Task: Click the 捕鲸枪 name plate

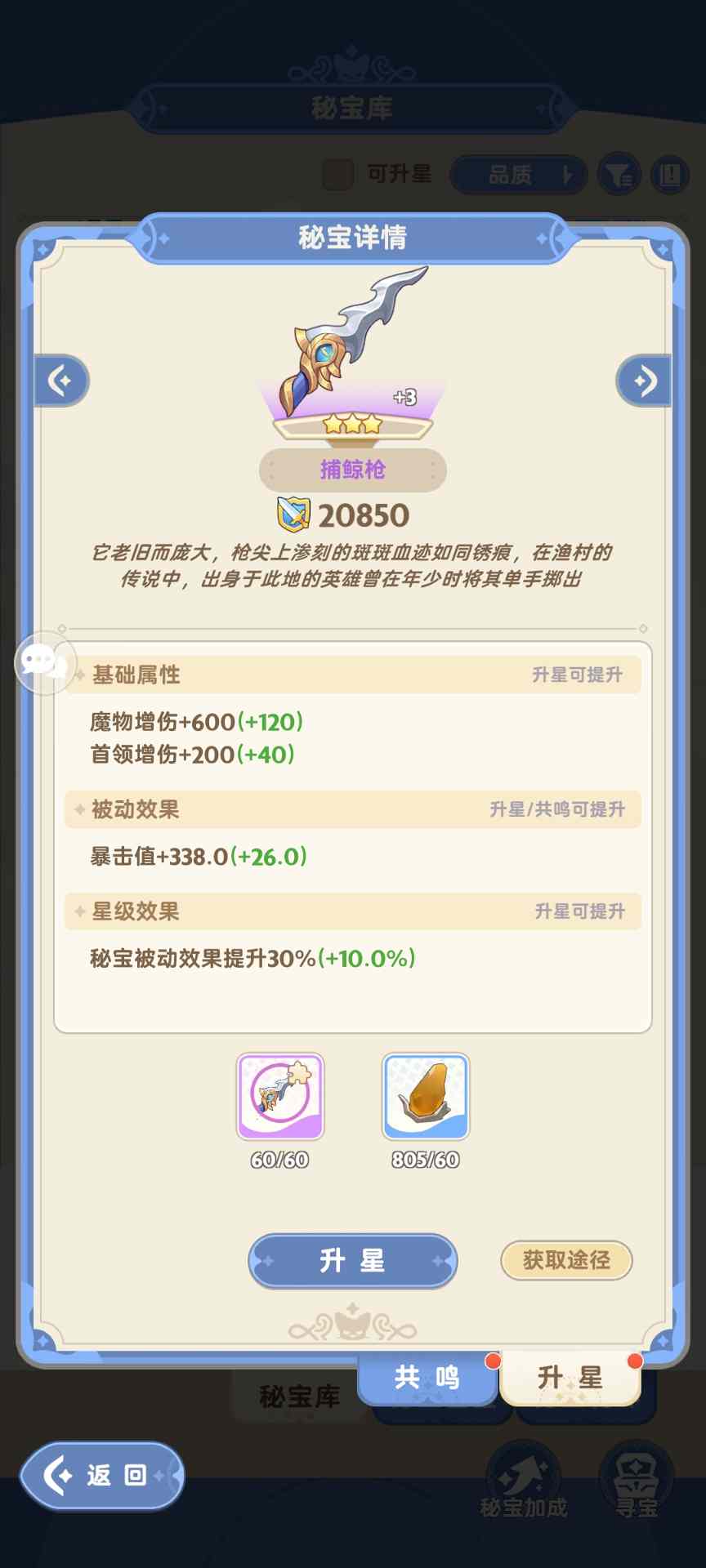Action: (353, 469)
